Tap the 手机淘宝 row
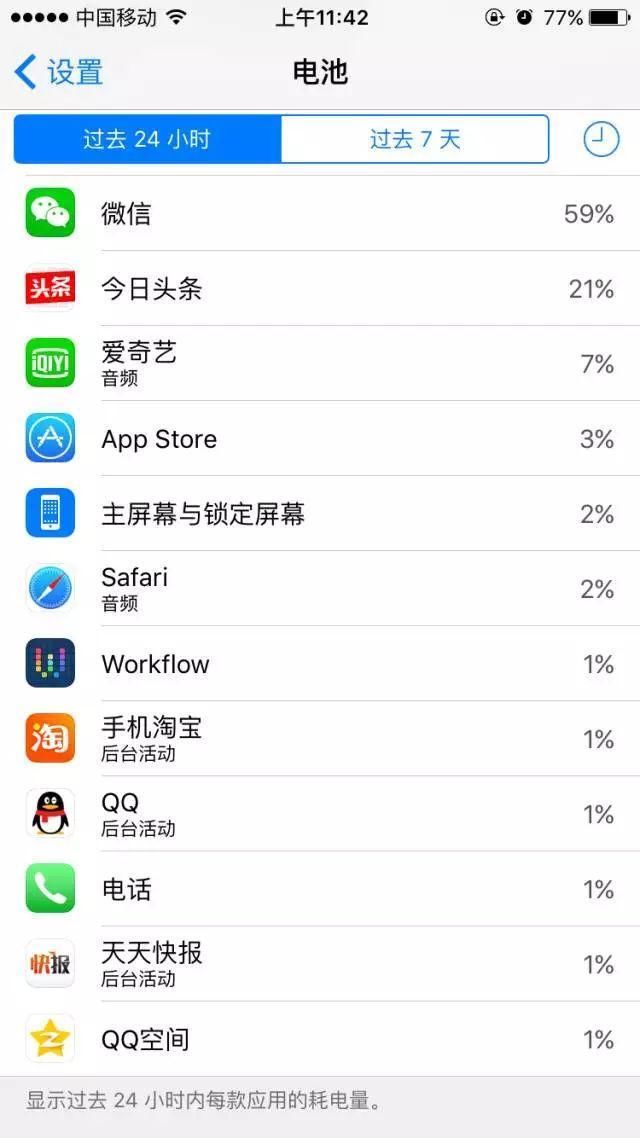This screenshot has width=640, height=1138. (x=320, y=739)
